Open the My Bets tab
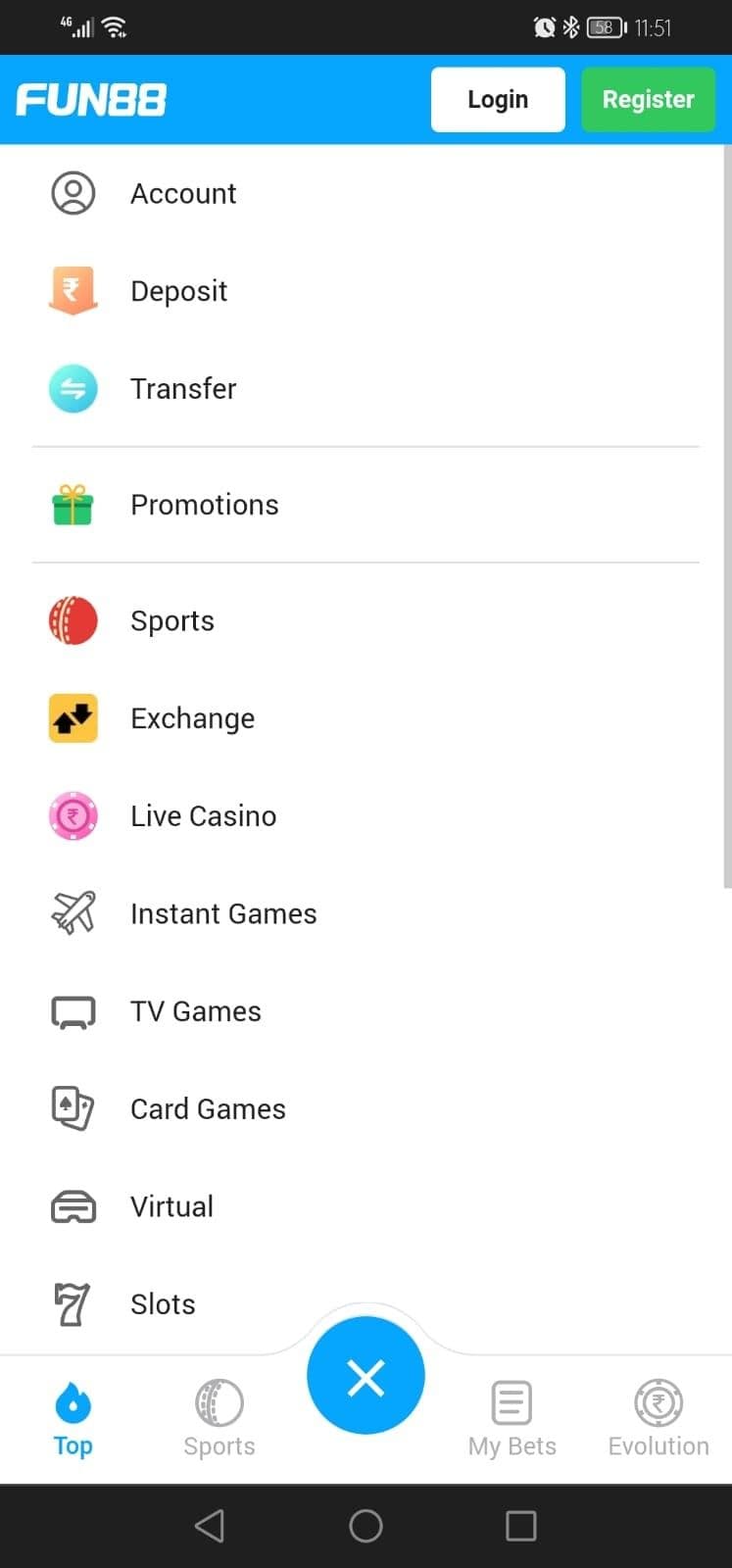 point(512,1419)
